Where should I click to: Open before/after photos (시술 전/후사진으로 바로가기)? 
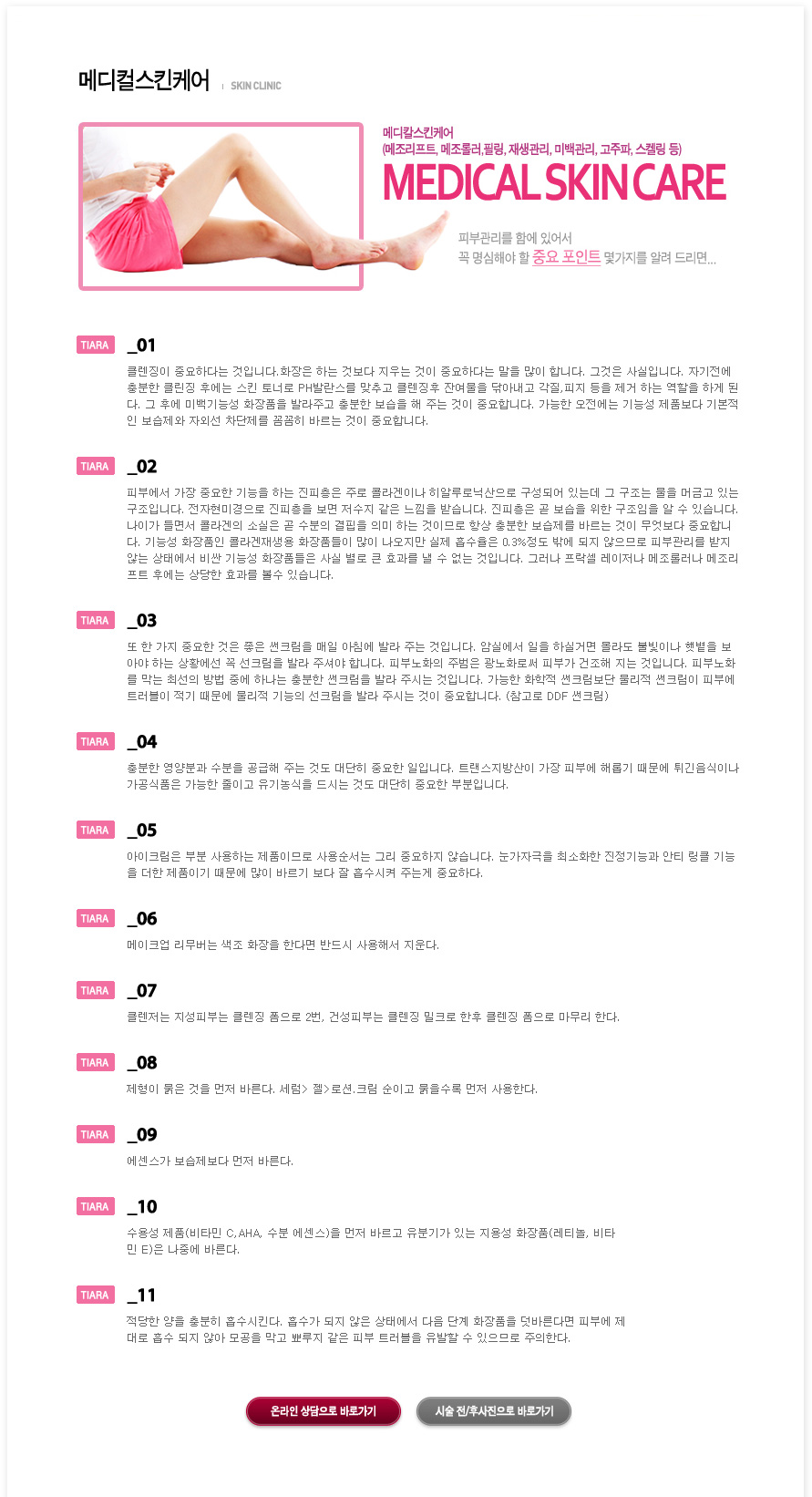coord(494,1410)
